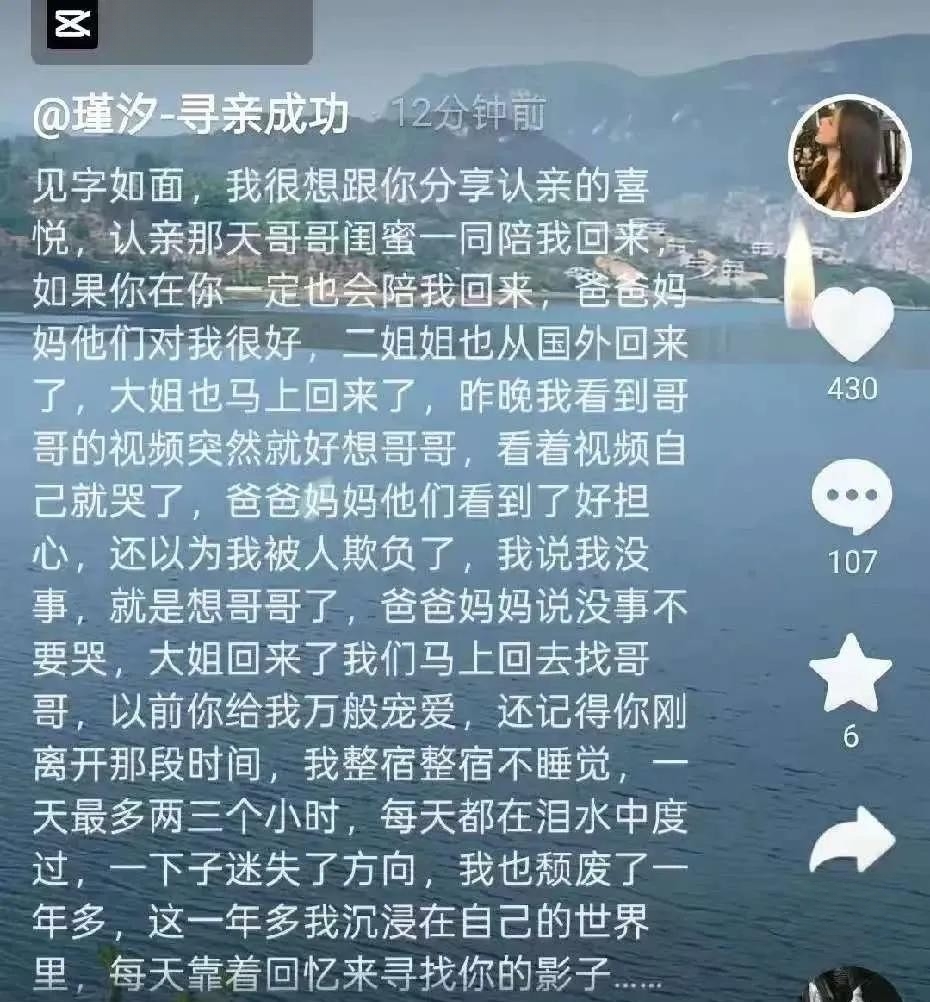Screen dimensions: 930x1002
Task: Add the video to favorites with star icon
Action: pyautogui.click(x=850, y=673)
